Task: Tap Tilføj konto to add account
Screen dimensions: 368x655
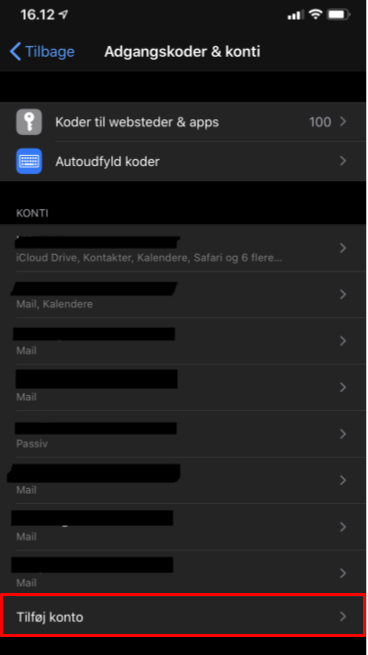Action: (x=184, y=616)
